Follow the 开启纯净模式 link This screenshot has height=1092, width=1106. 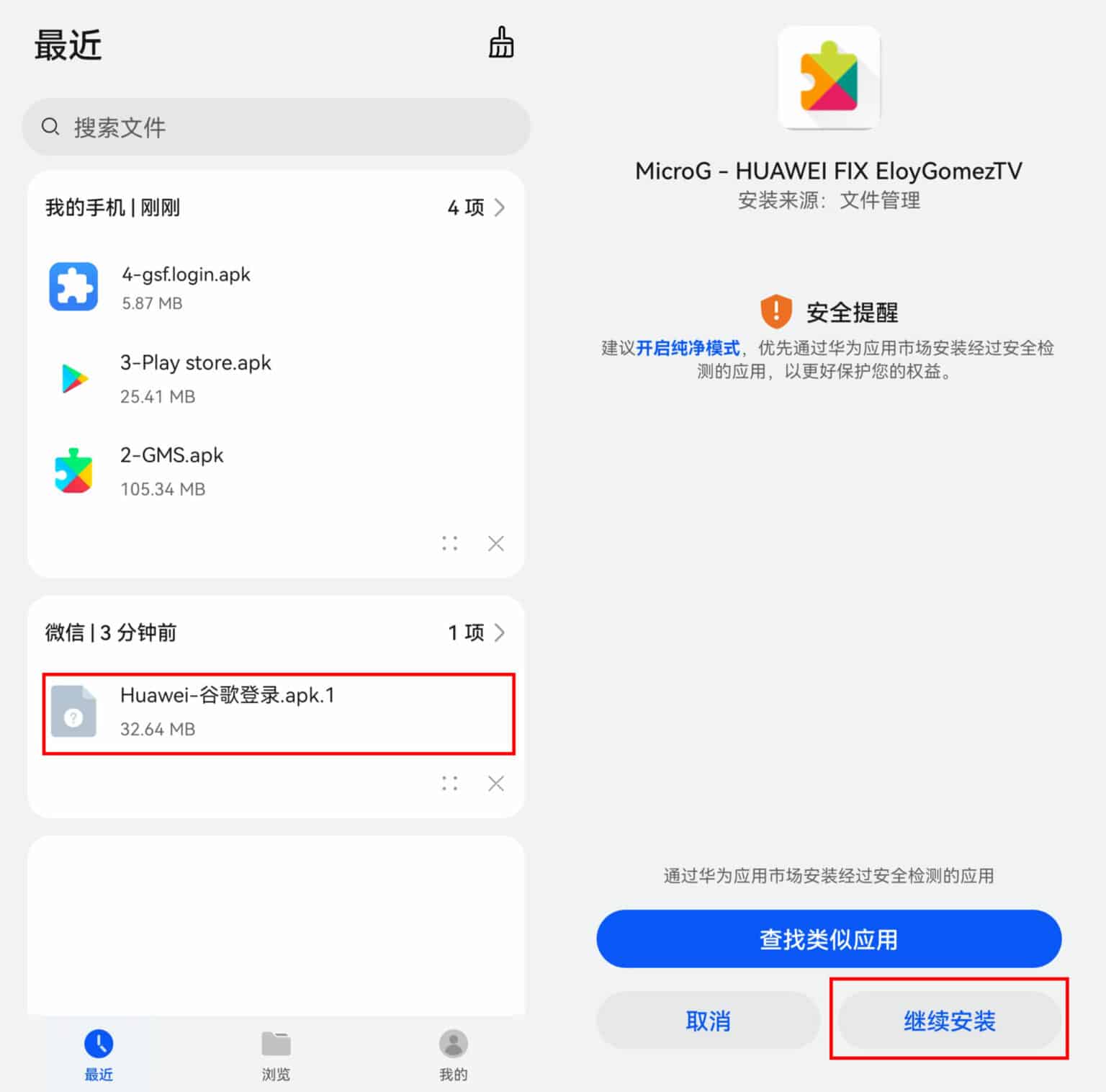[688, 349]
